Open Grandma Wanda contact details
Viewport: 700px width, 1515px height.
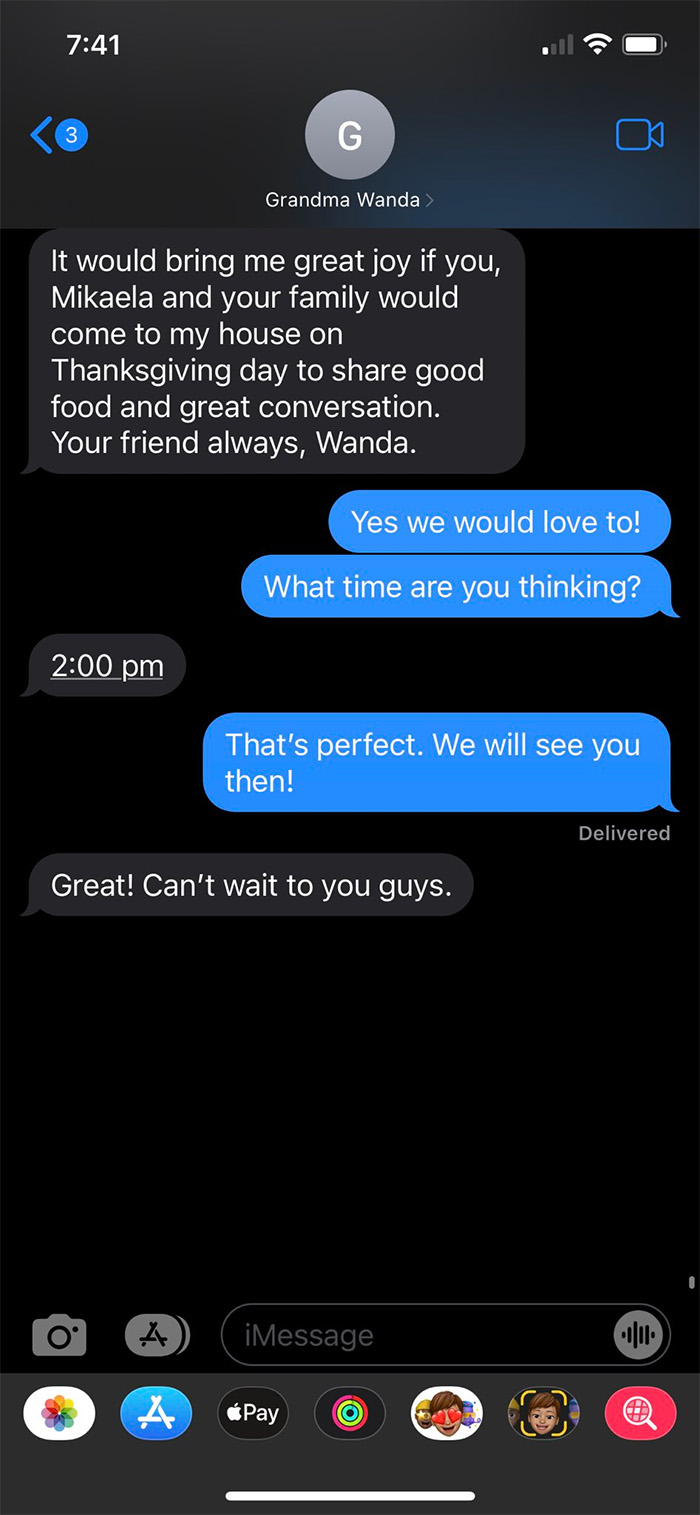(x=349, y=200)
